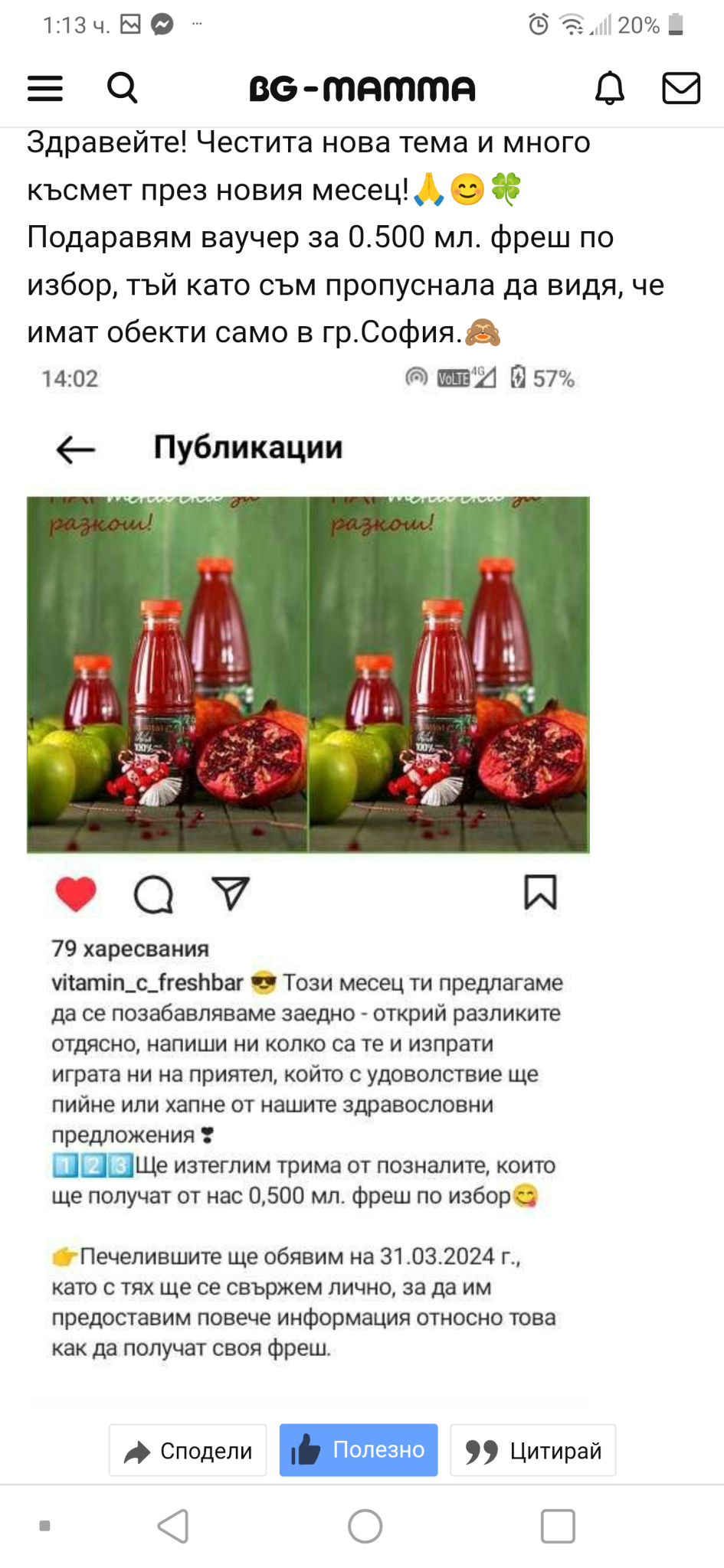Open the messages envelope
This screenshot has height=1568, width=724.
[x=681, y=88]
